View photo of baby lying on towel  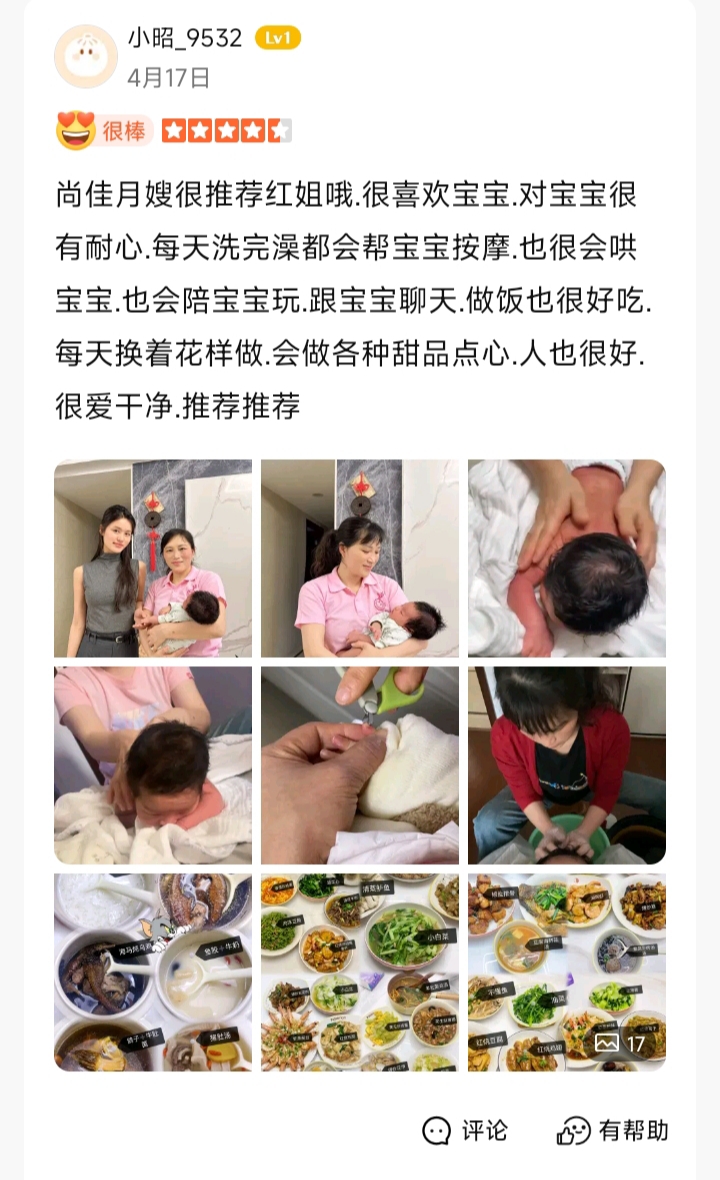coord(153,765)
